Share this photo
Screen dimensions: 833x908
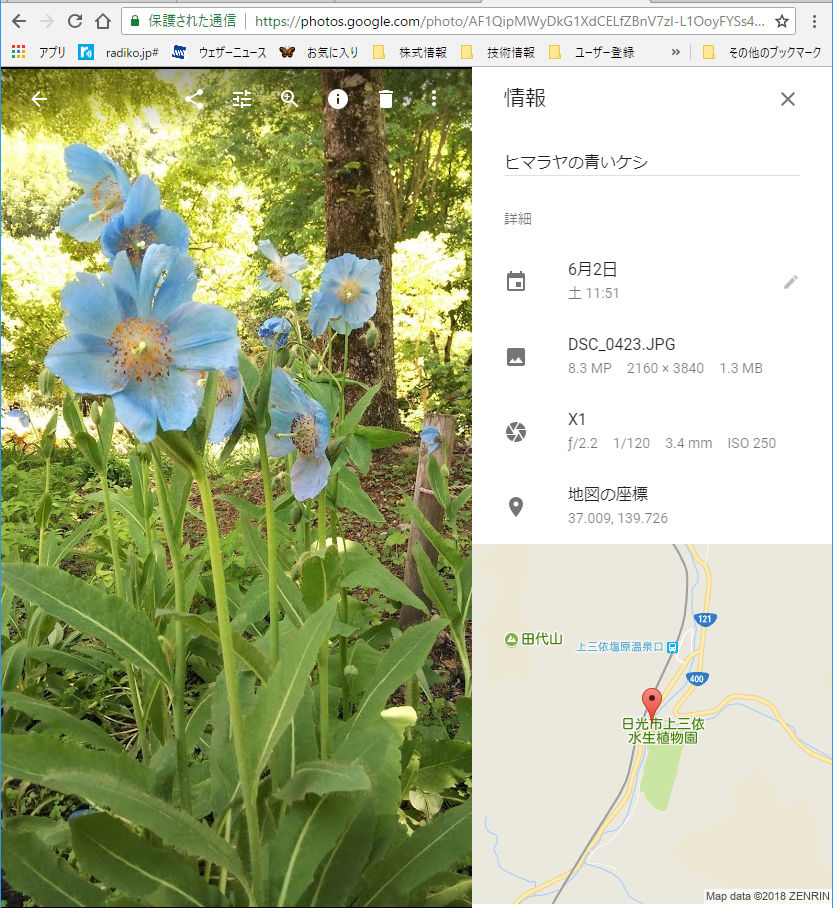pos(194,99)
